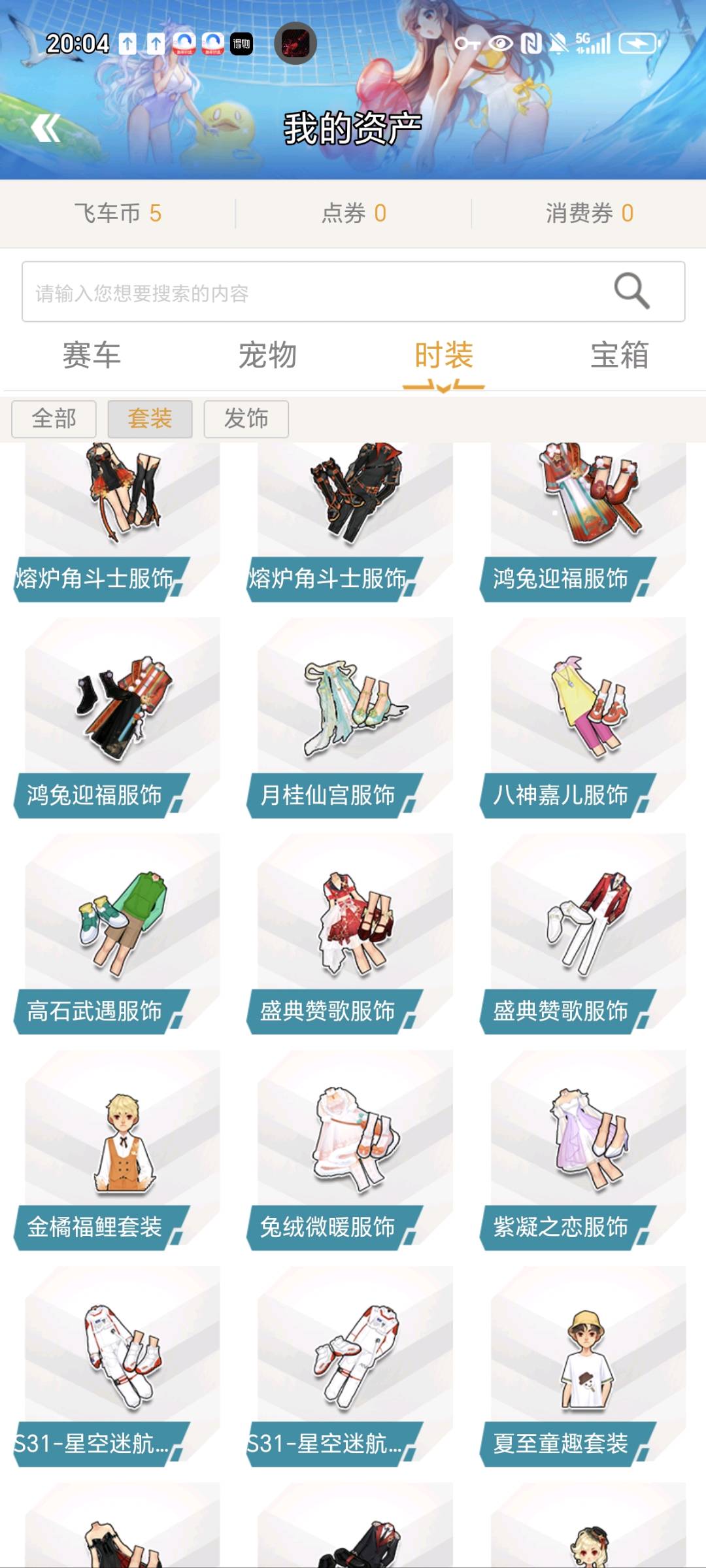
Task: Filter by 发饰
Action: click(246, 419)
